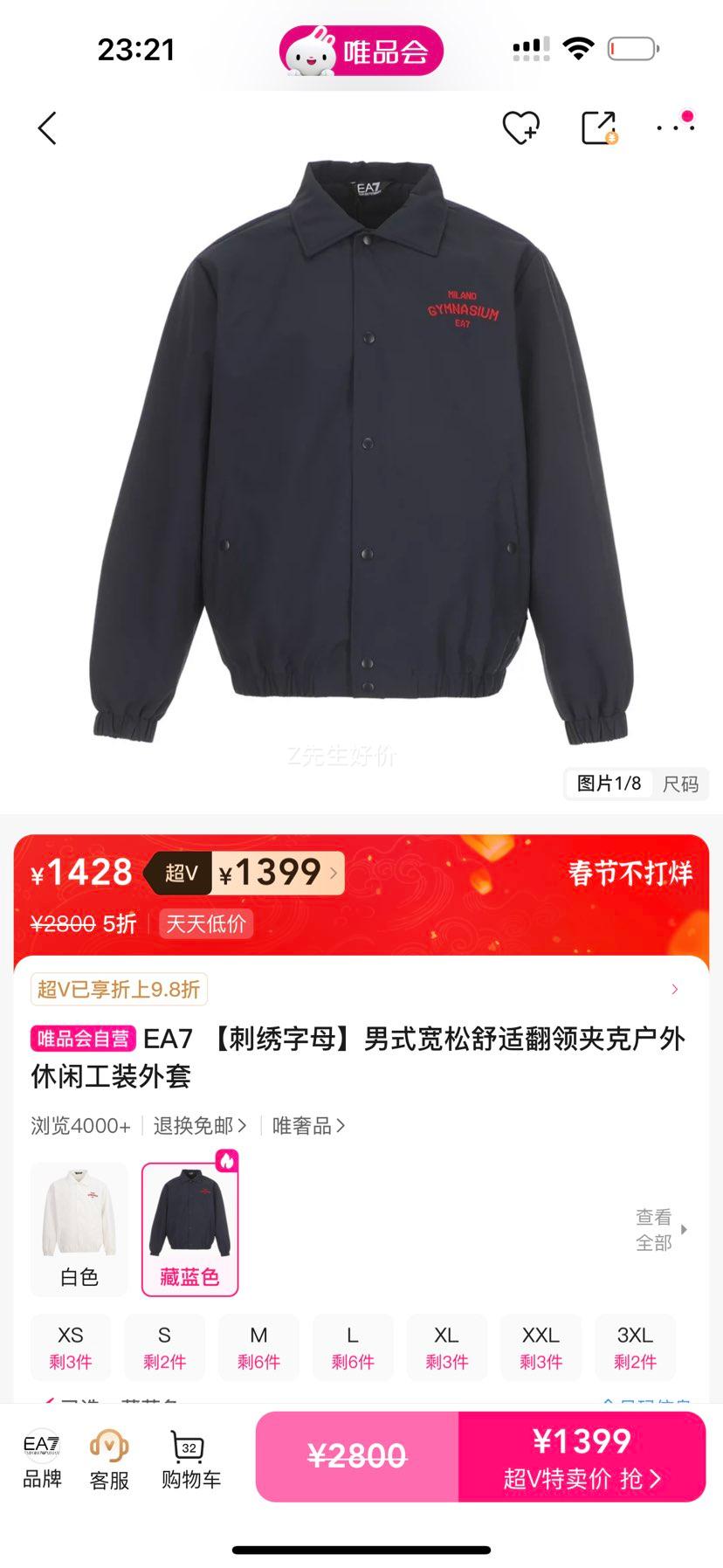Tap the 唯品会 rabbit logo at top
This screenshot has height=1568, width=723.
(x=361, y=50)
